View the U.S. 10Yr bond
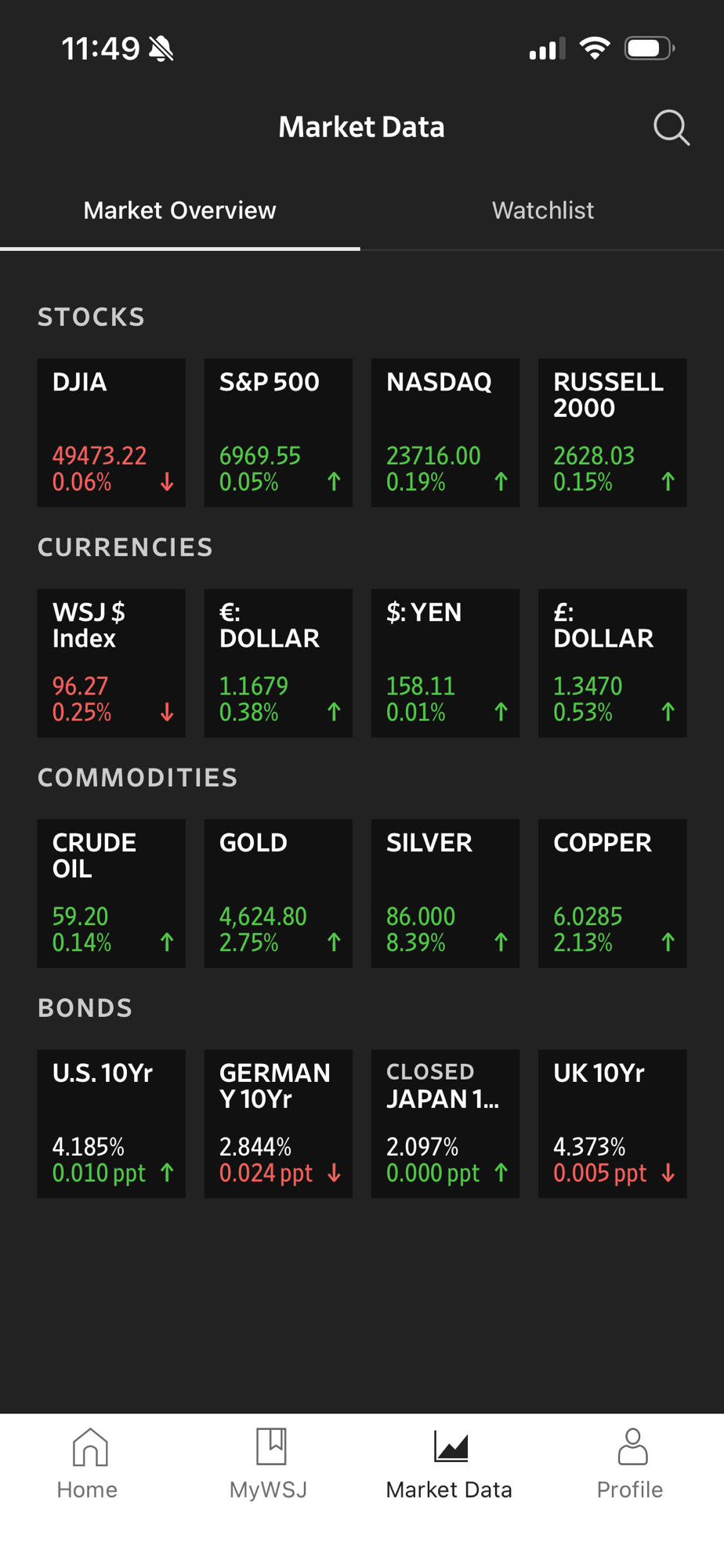724x1568 pixels. (x=111, y=1123)
